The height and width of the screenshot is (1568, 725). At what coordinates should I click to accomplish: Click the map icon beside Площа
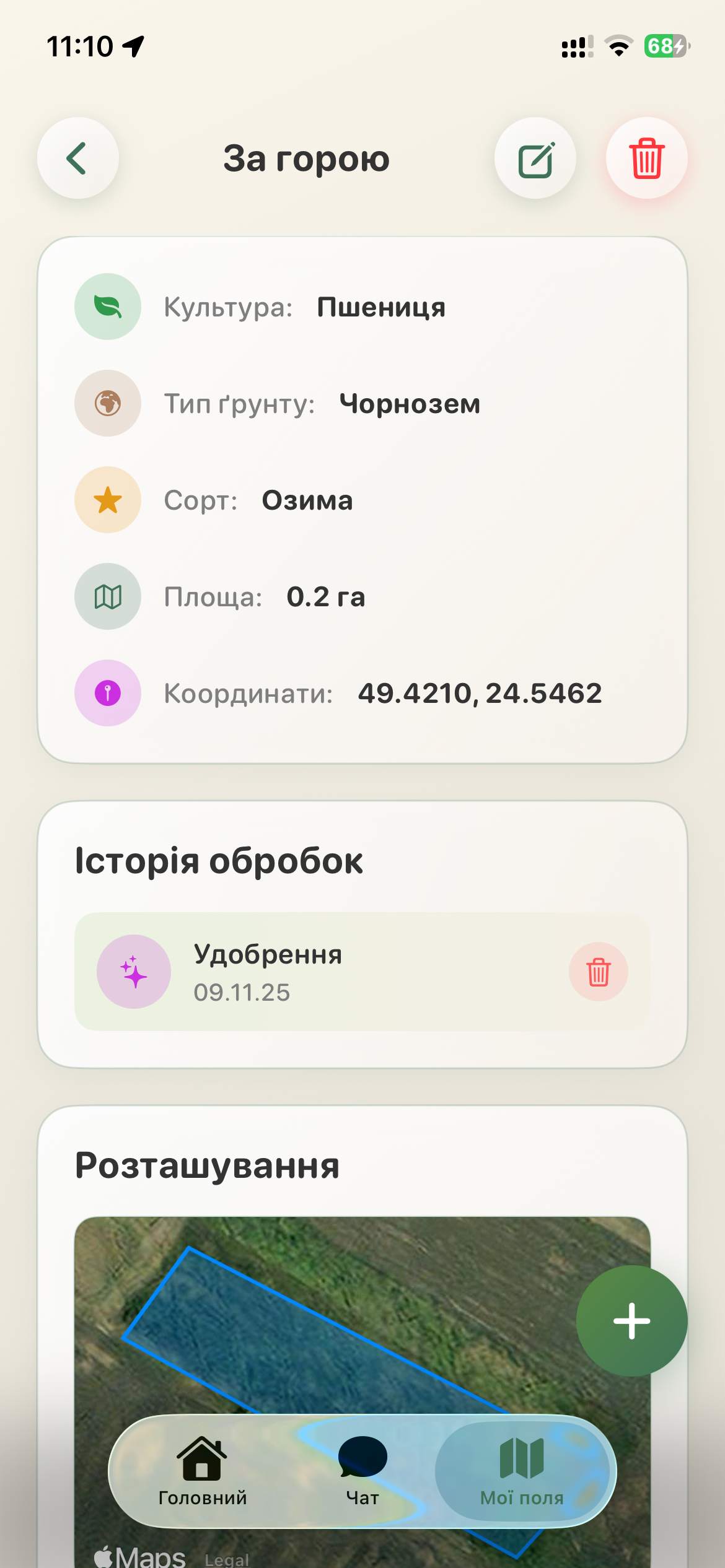107,596
